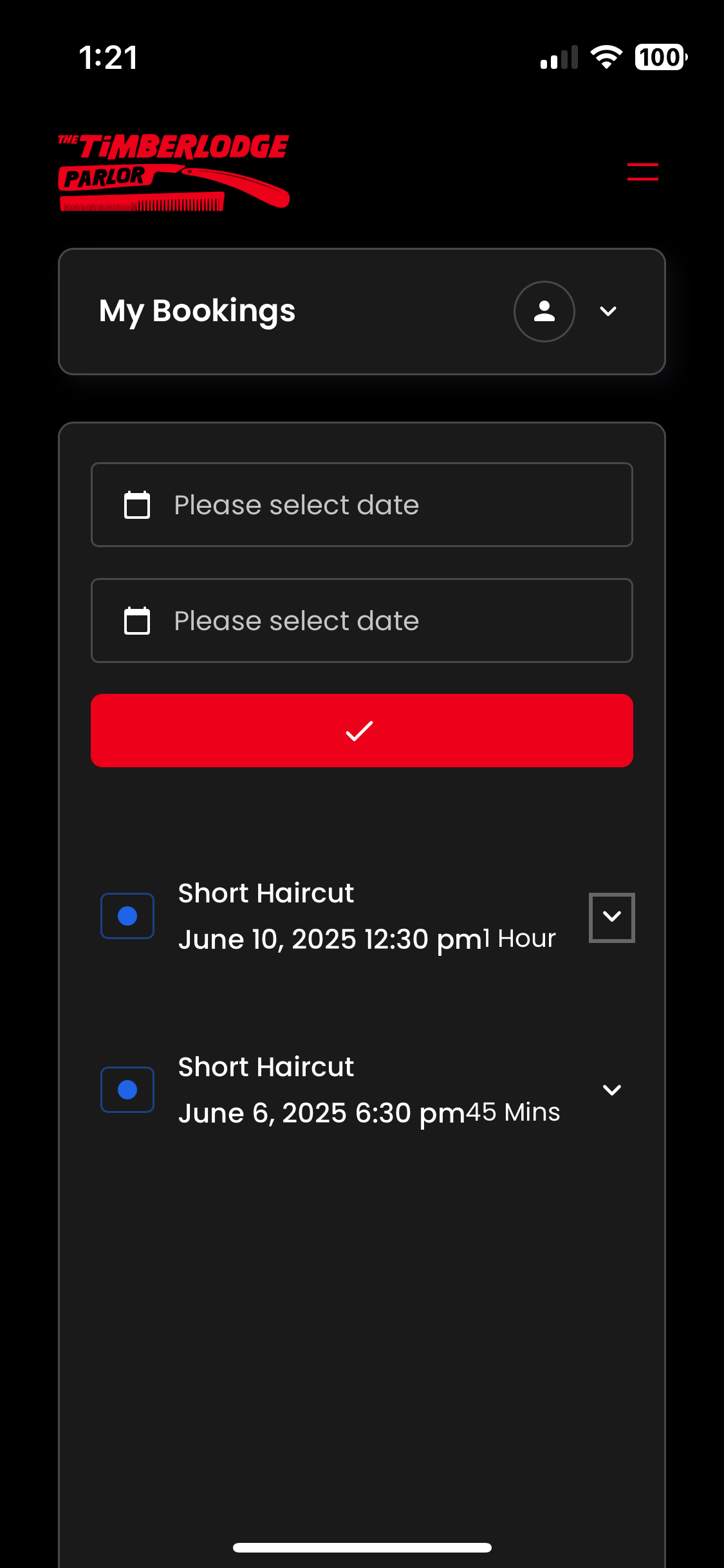This screenshot has height=1568, width=724.
Task: Go to the Timberlodge Parlor homepage logo
Action: coord(174,172)
